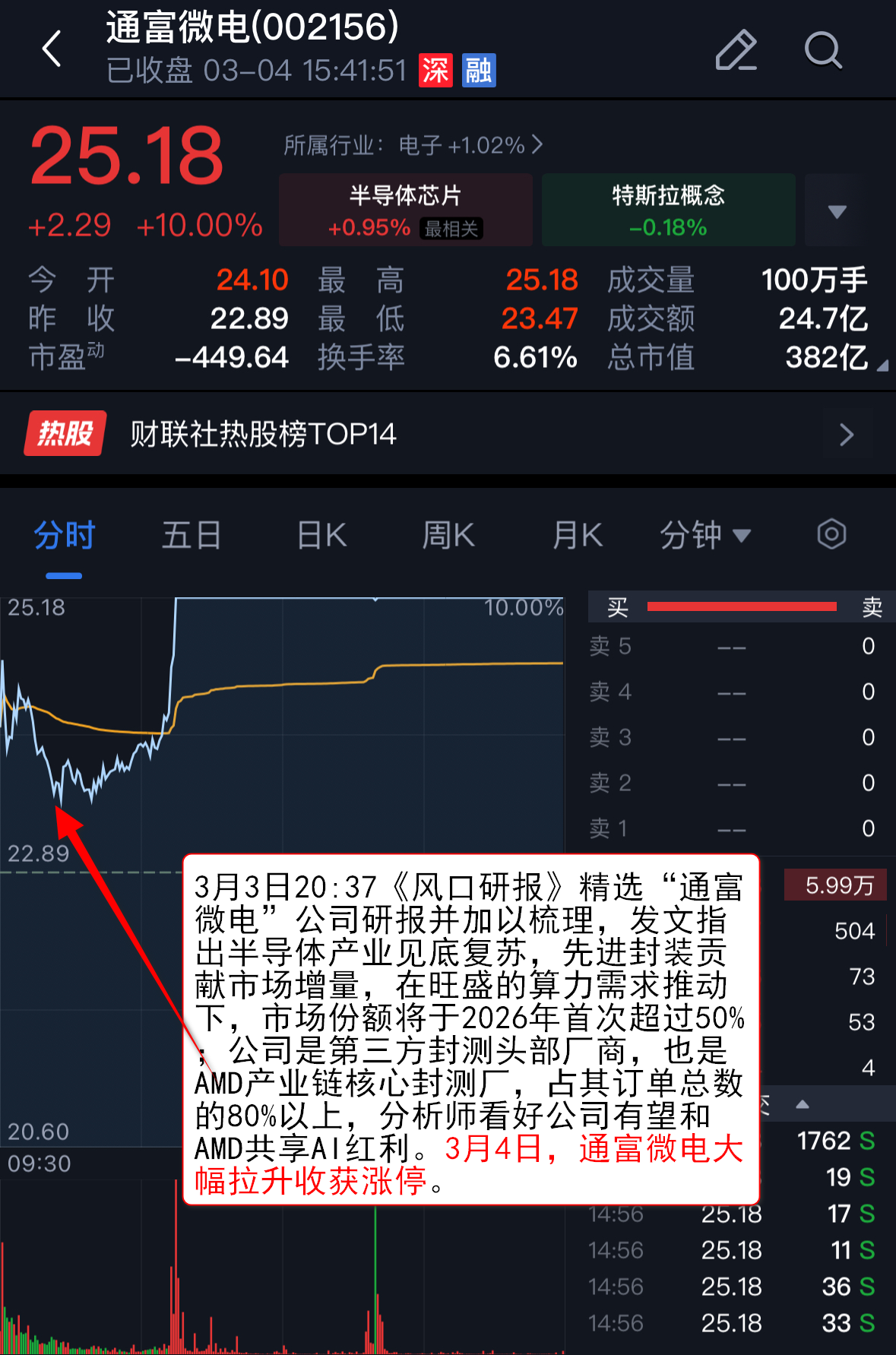
Task: Open the 半导体芯片 concept chip
Action: (x=405, y=210)
